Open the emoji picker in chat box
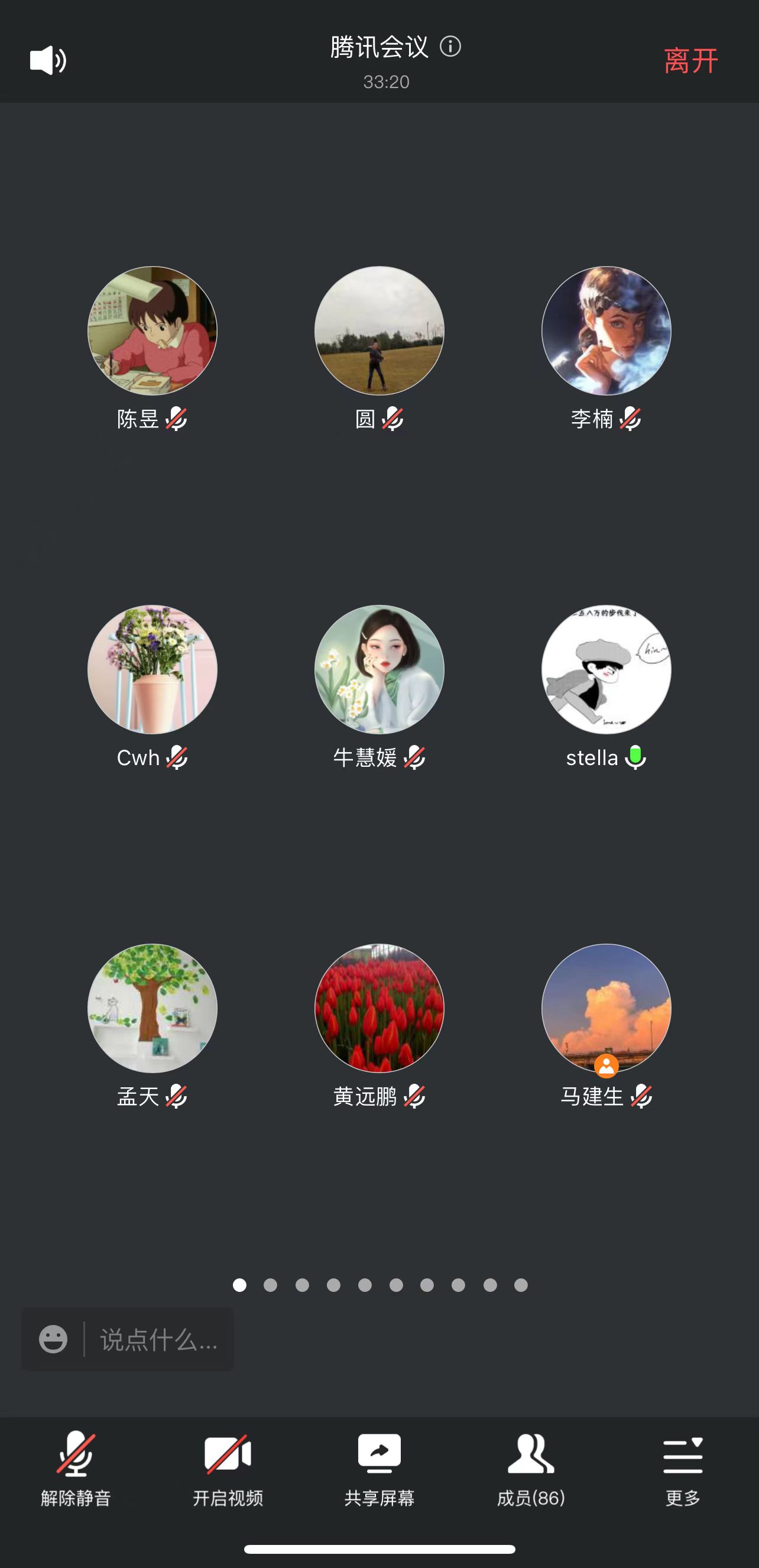 pos(53,1340)
